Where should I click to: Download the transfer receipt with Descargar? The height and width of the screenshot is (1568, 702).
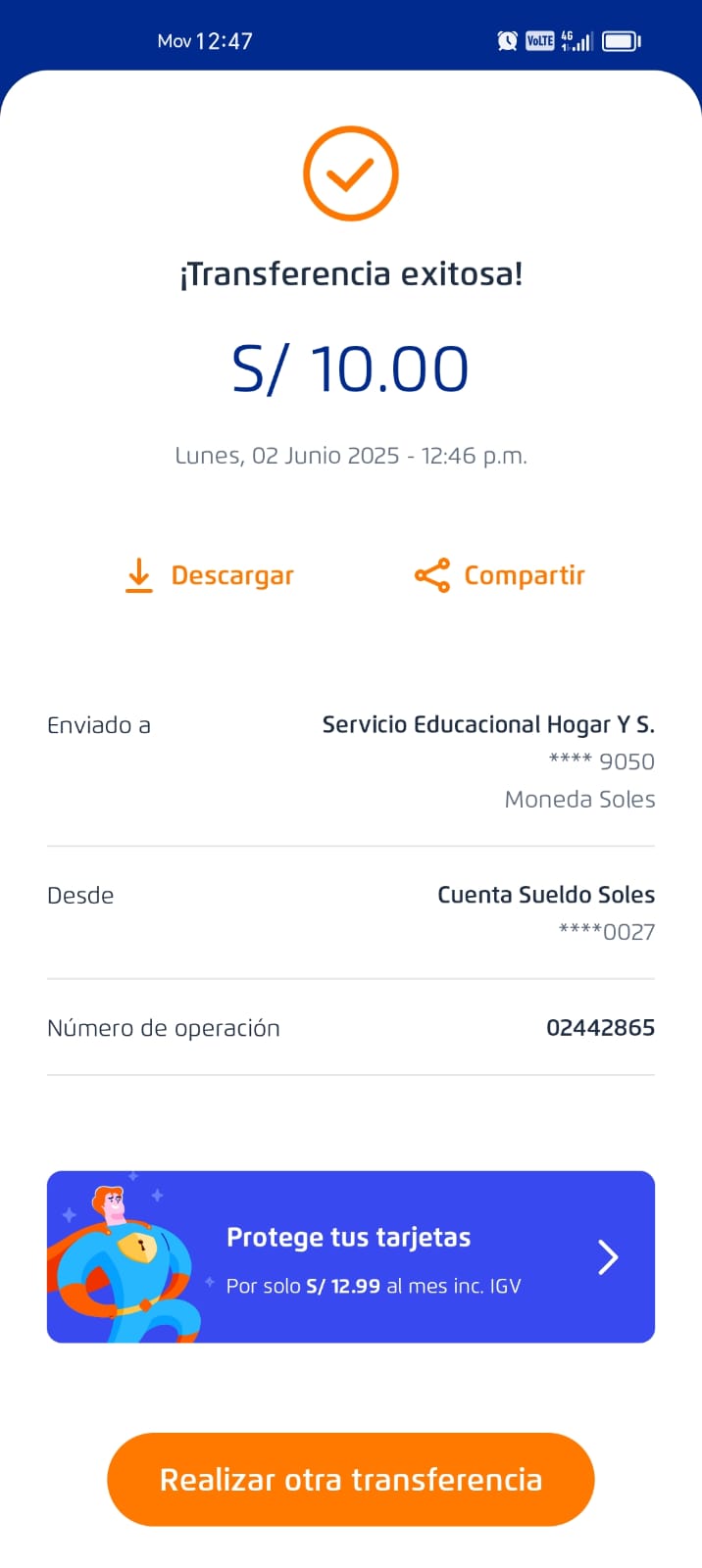coord(211,575)
